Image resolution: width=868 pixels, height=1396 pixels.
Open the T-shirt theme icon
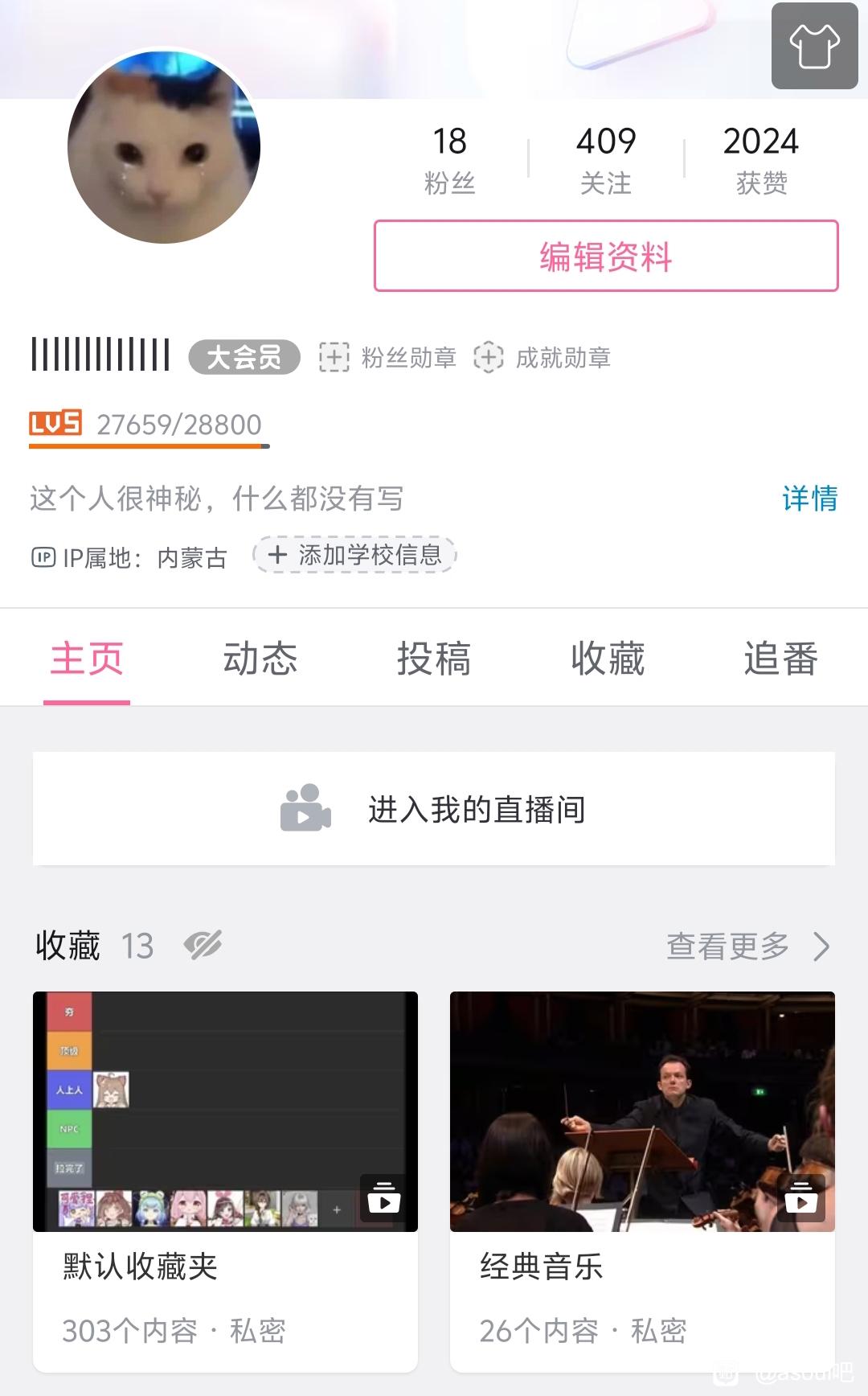pos(814,46)
